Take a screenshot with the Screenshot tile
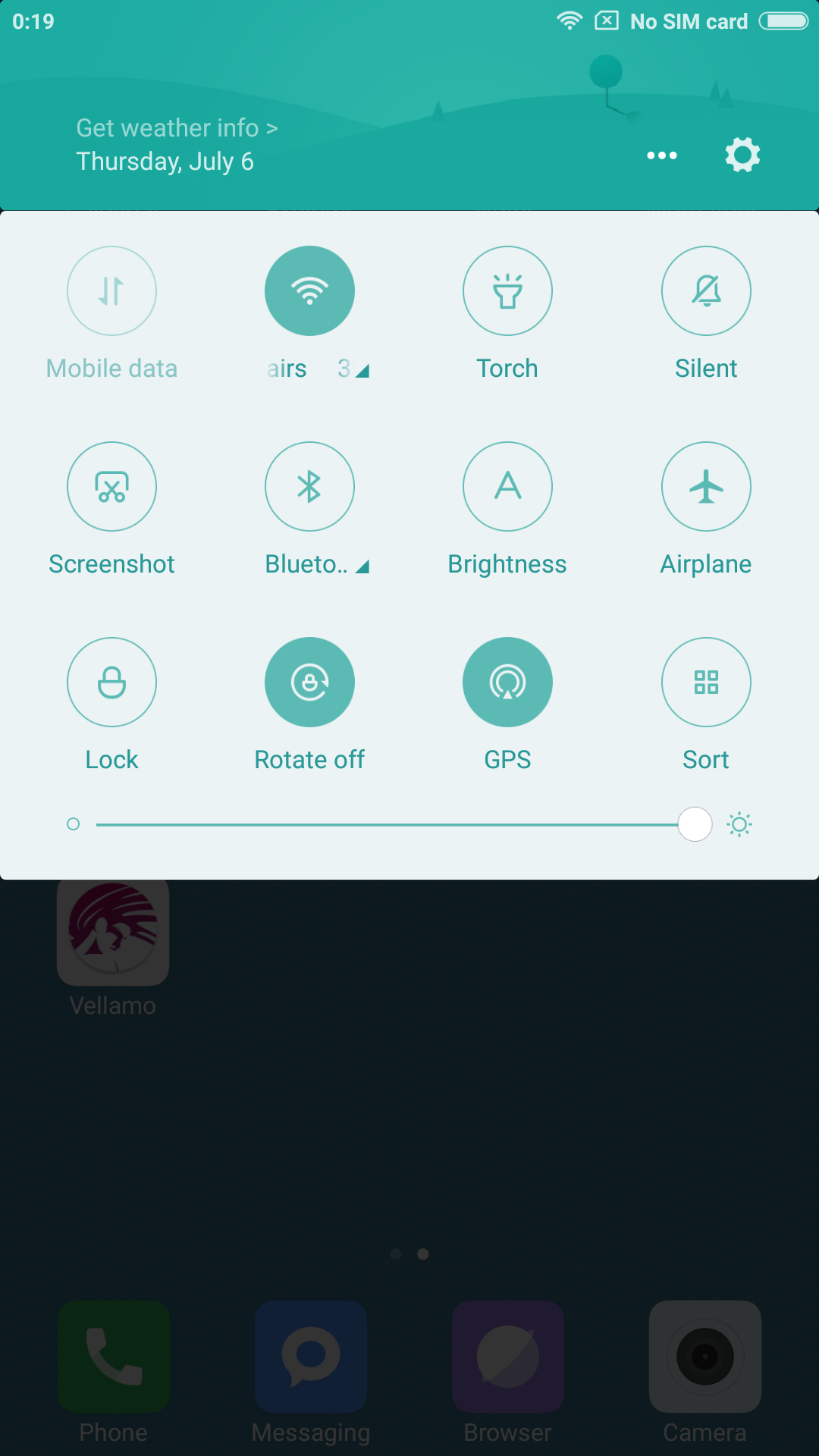 tap(111, 486)
